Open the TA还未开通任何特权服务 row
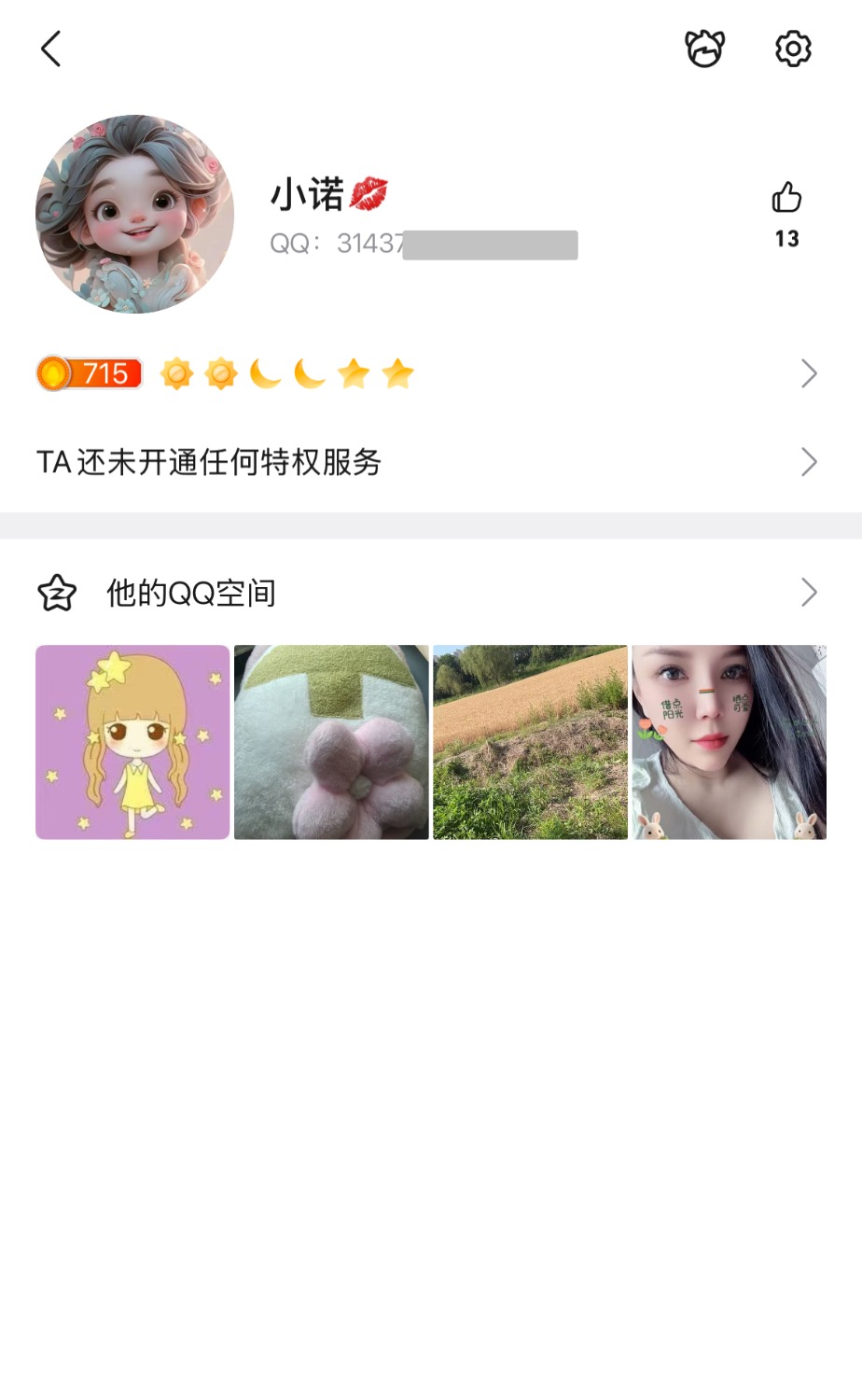Image resolution: width=862 pixels, height=1400 pixels. (429, 462)
